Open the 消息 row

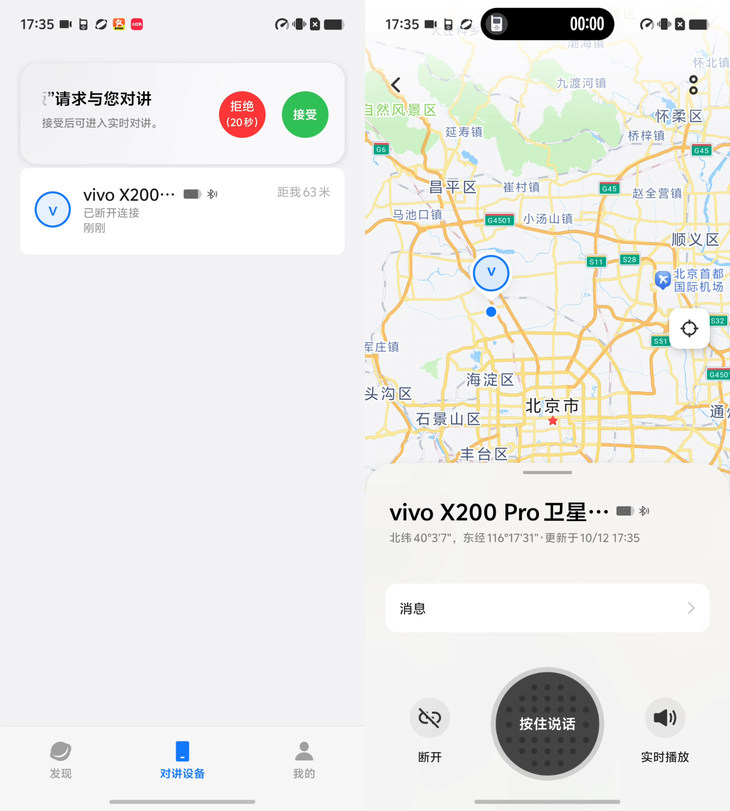[x=547, y=608]
